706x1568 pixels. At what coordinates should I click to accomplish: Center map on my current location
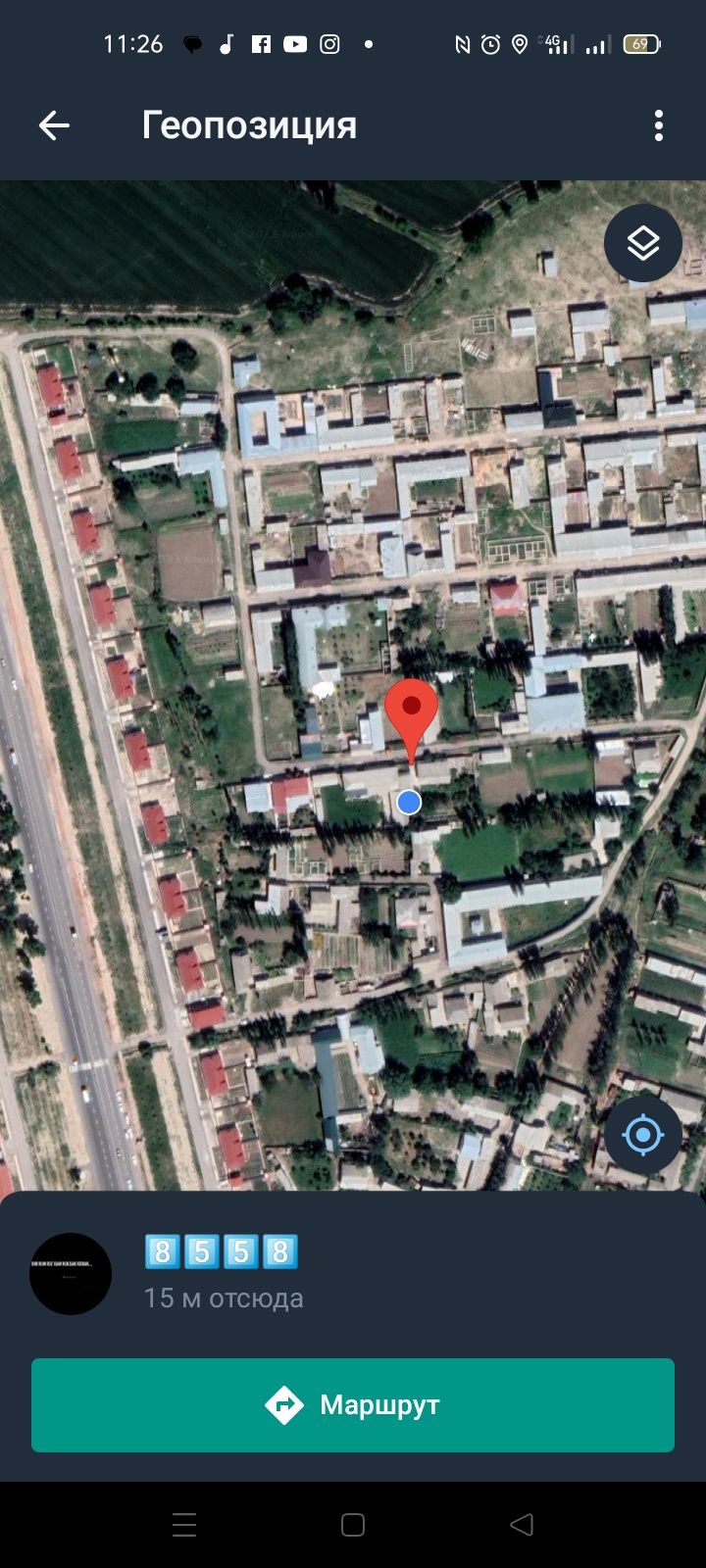[642, 1135]
